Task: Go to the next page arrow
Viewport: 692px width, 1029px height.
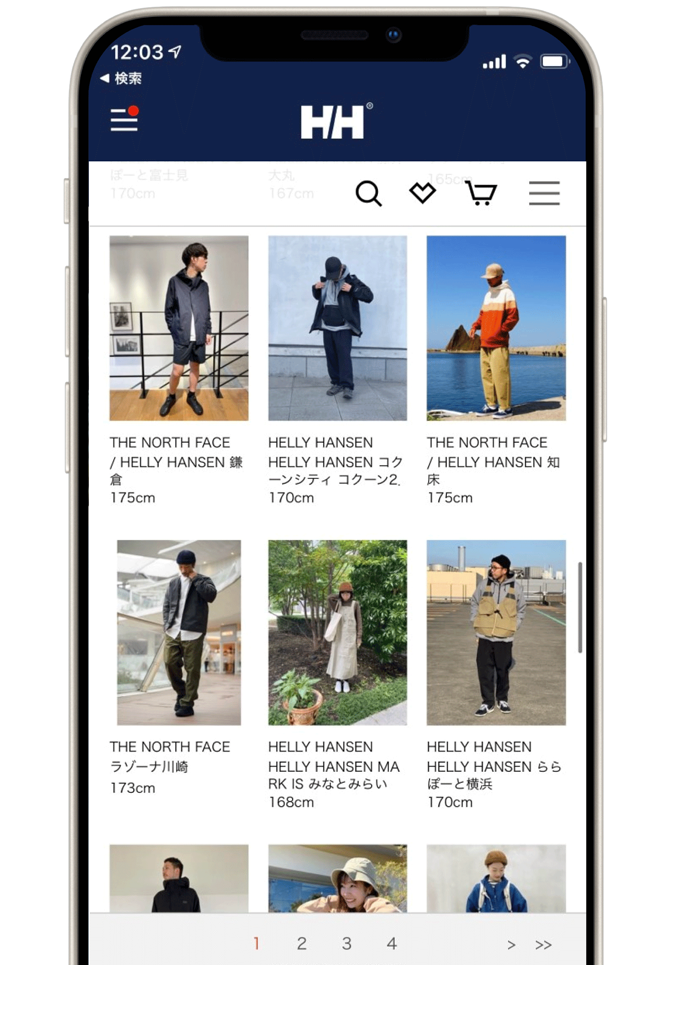Action: pos(511,945)
